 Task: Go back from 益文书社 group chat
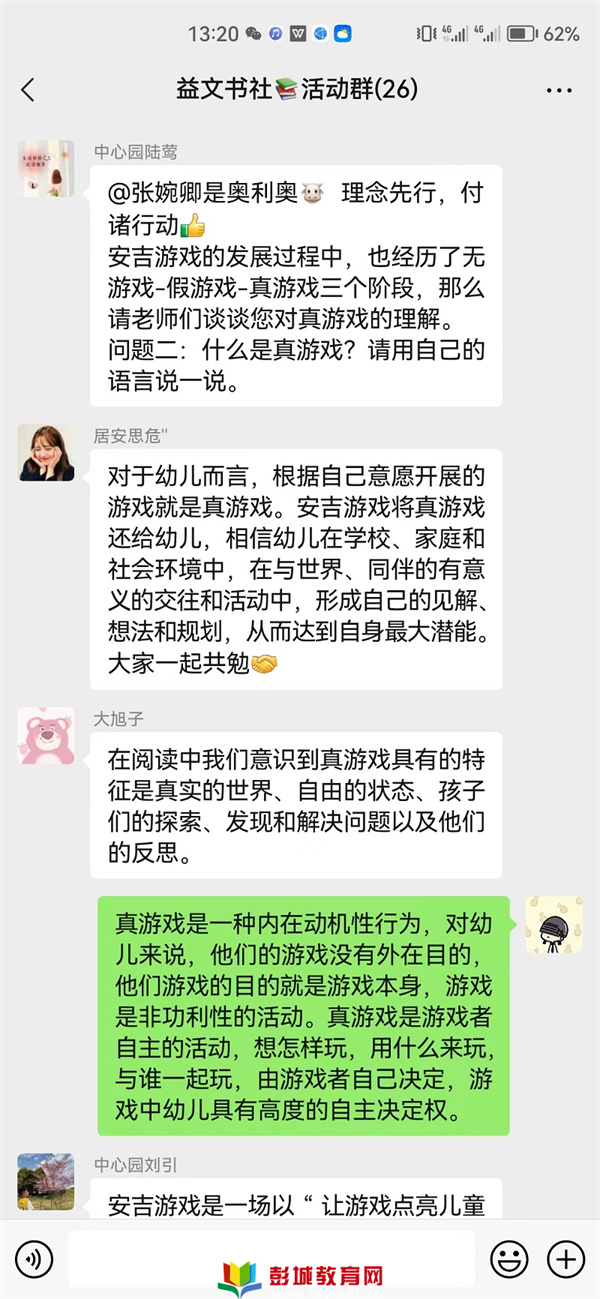point(28,90)
